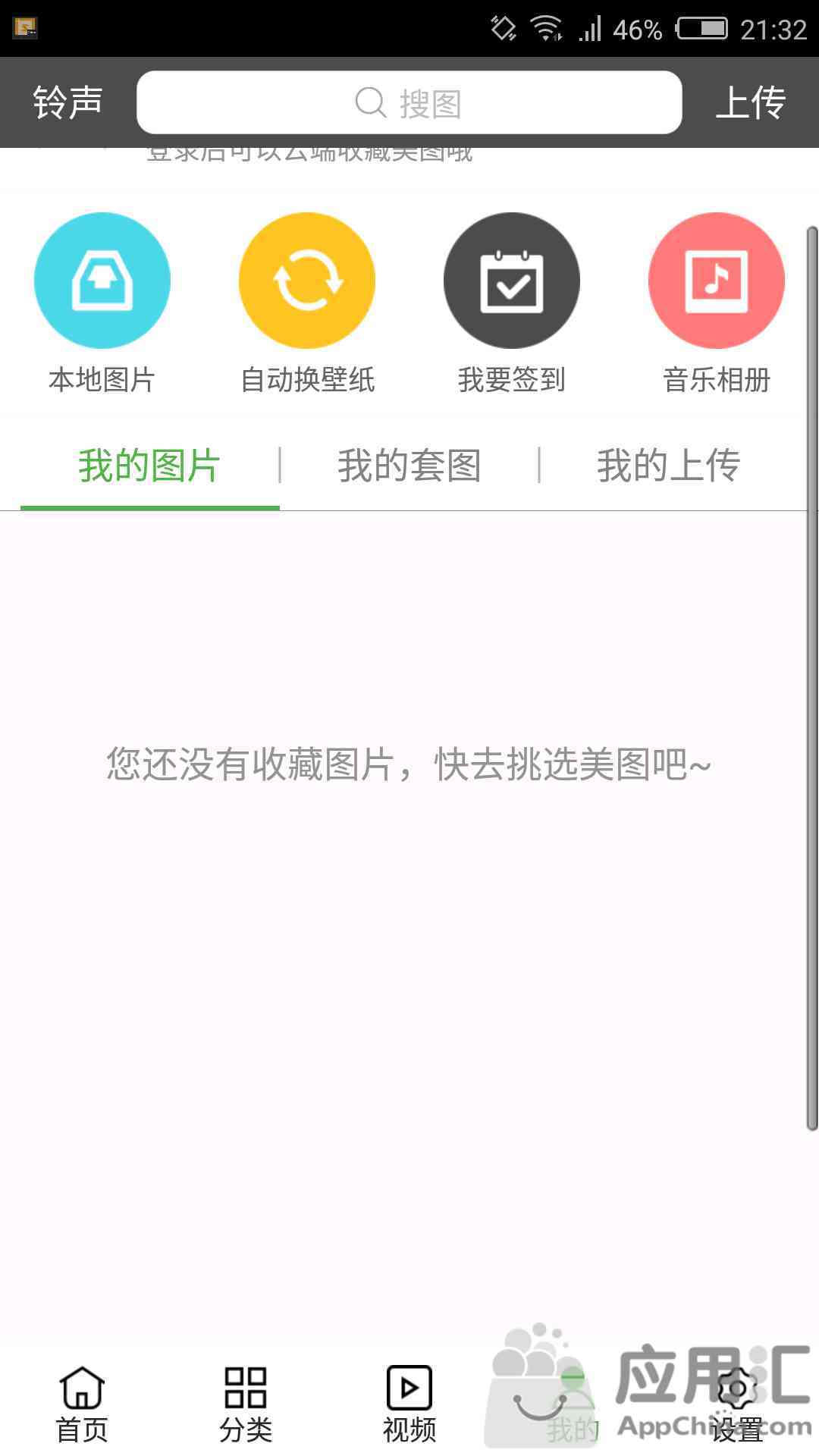Switch to the 我的套图 tab
Viewport: 819px width, 1456px height.
coord(409,465)
